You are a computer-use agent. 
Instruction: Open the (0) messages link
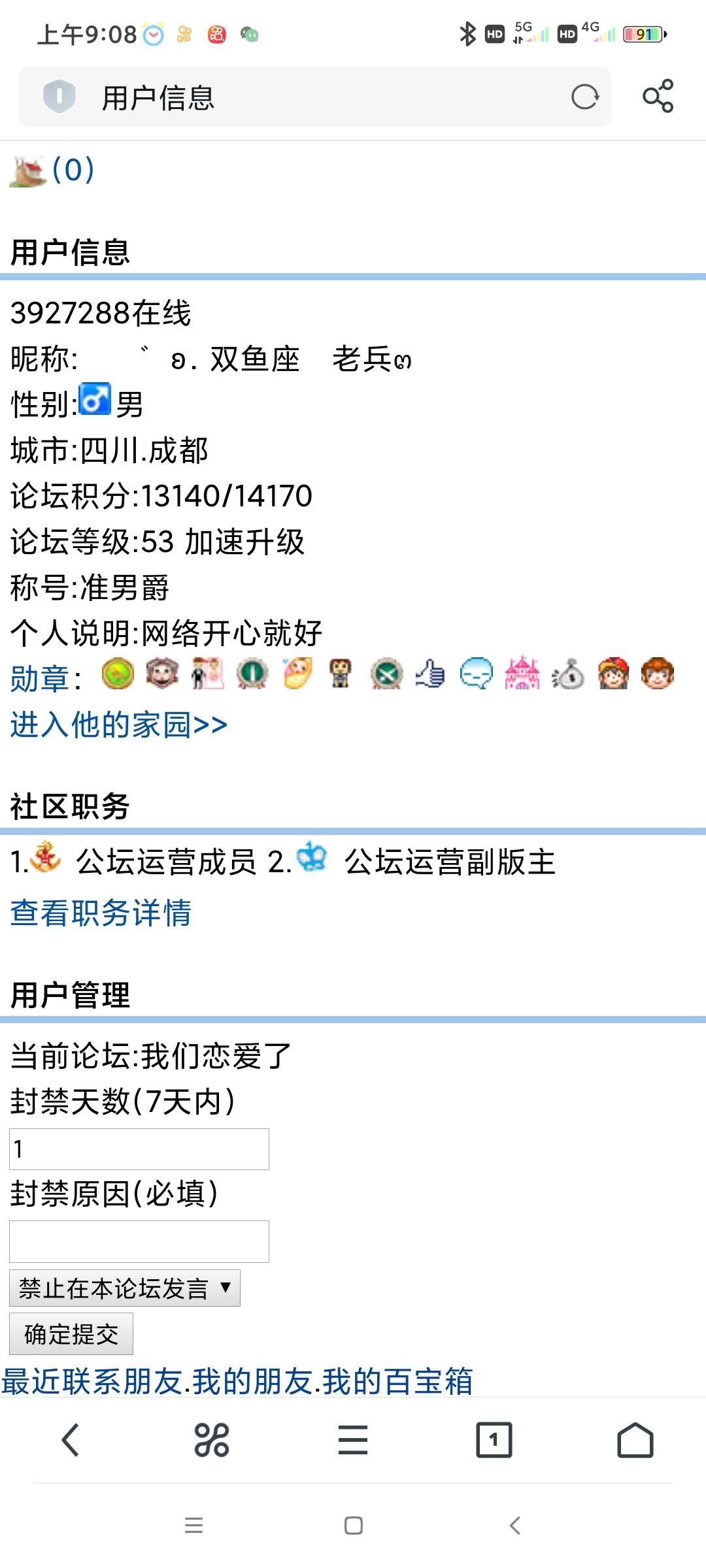click(72, 170)
